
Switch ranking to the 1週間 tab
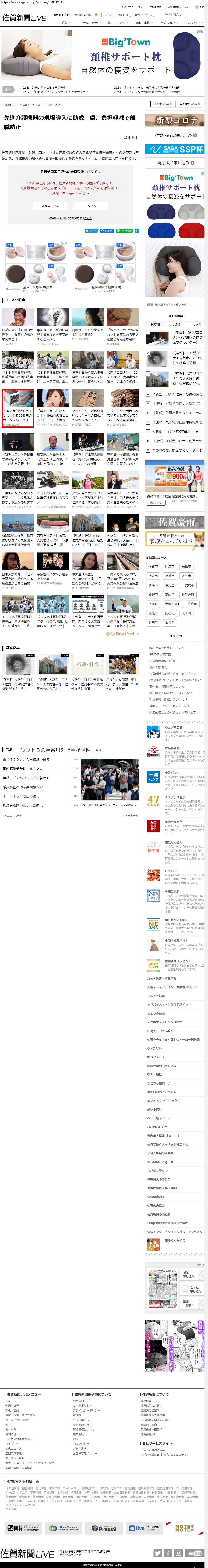pos(176,324)
